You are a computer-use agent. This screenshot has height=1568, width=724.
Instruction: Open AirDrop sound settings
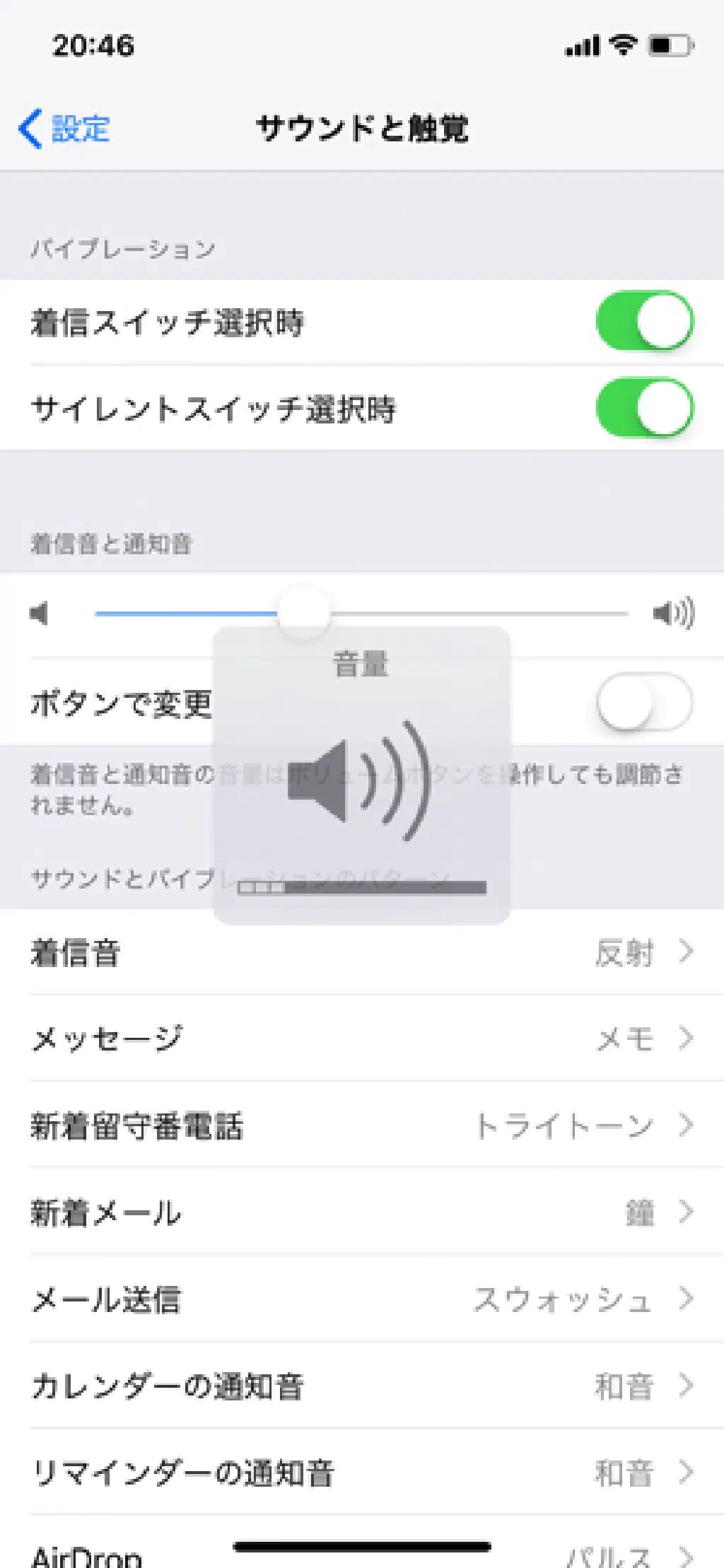pyautogui.click(x=362, y=1555)
